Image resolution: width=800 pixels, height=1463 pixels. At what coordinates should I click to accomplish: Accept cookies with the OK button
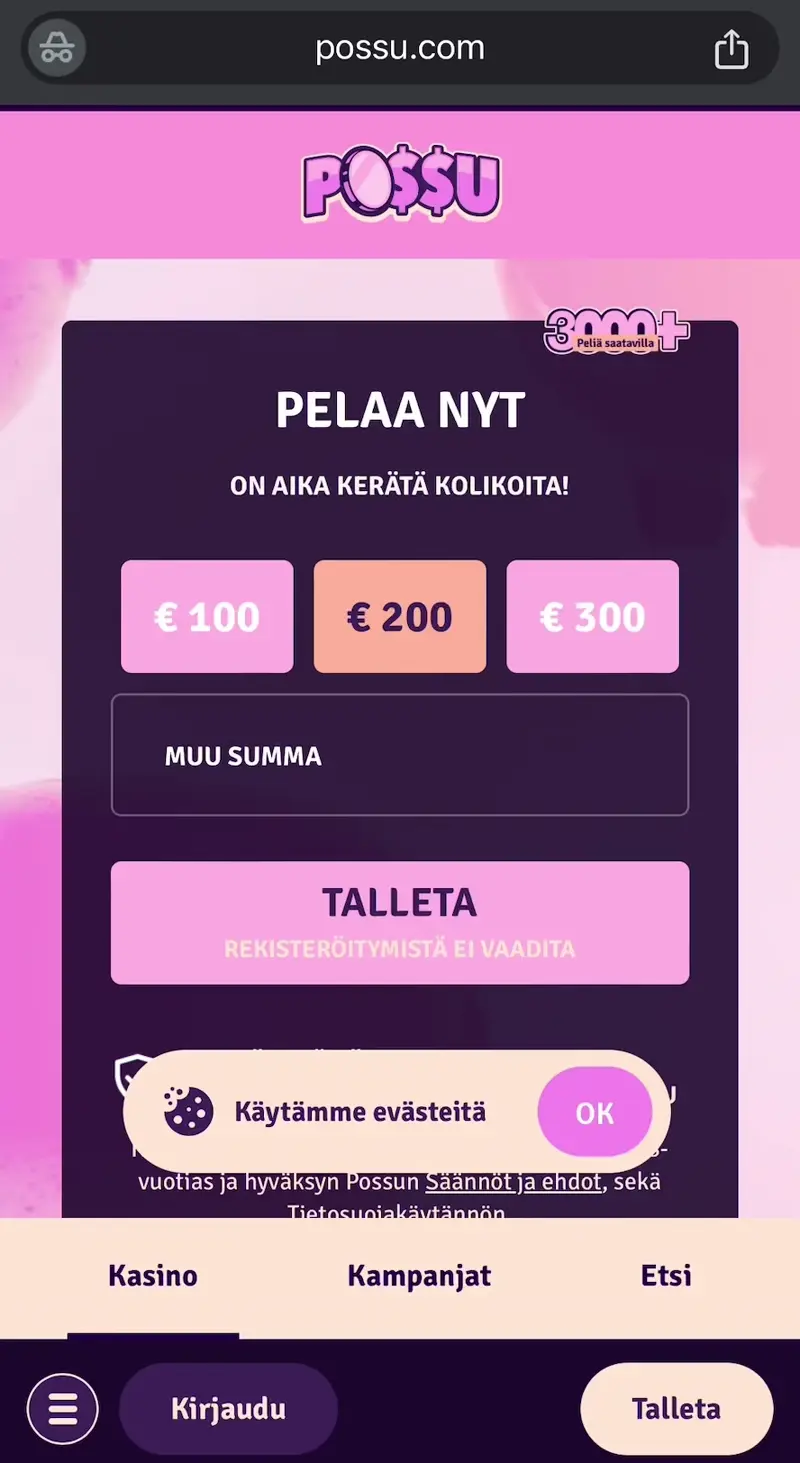coord(594,1112)
